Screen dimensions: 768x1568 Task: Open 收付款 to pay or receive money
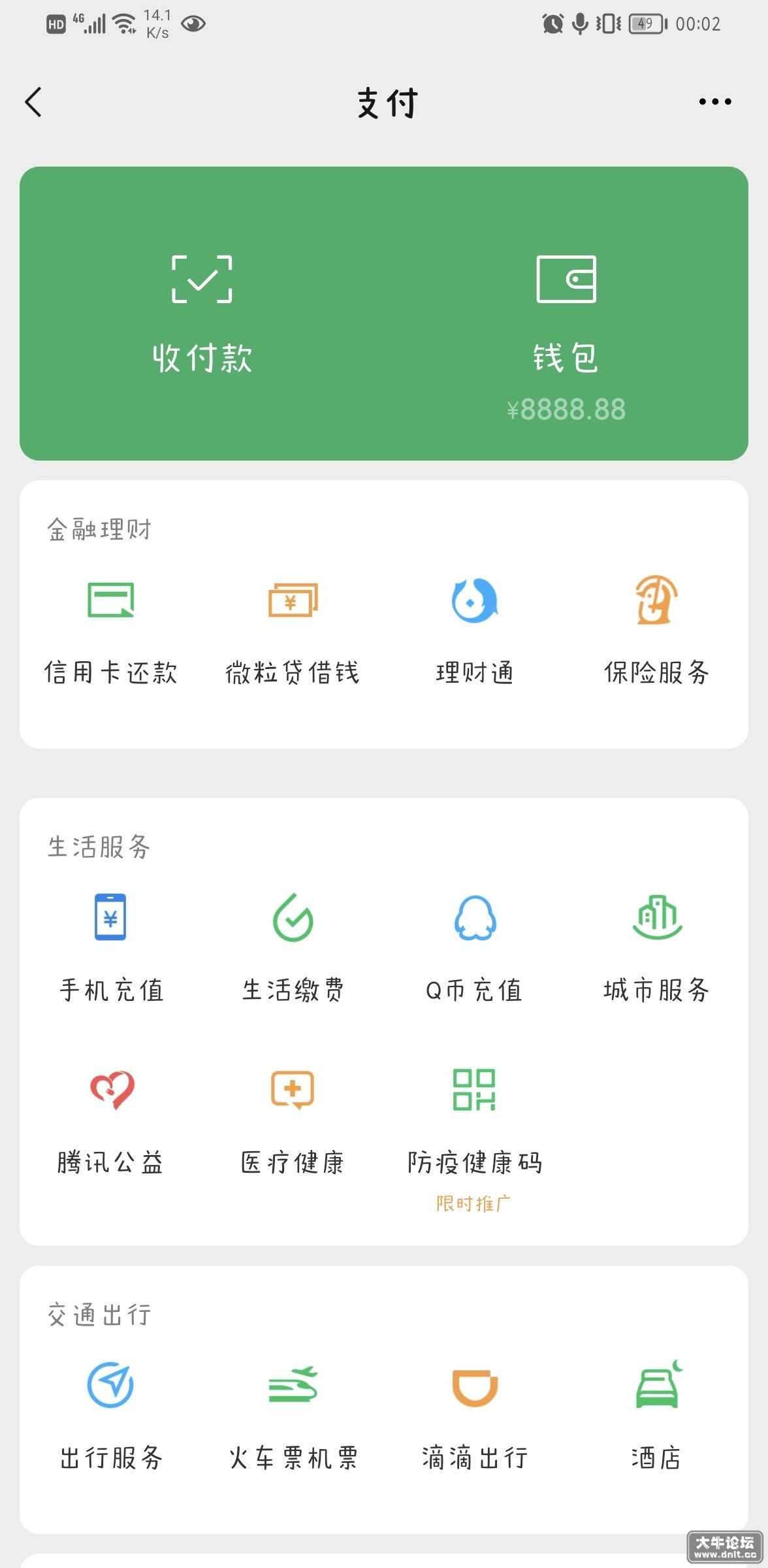(202, 314)
